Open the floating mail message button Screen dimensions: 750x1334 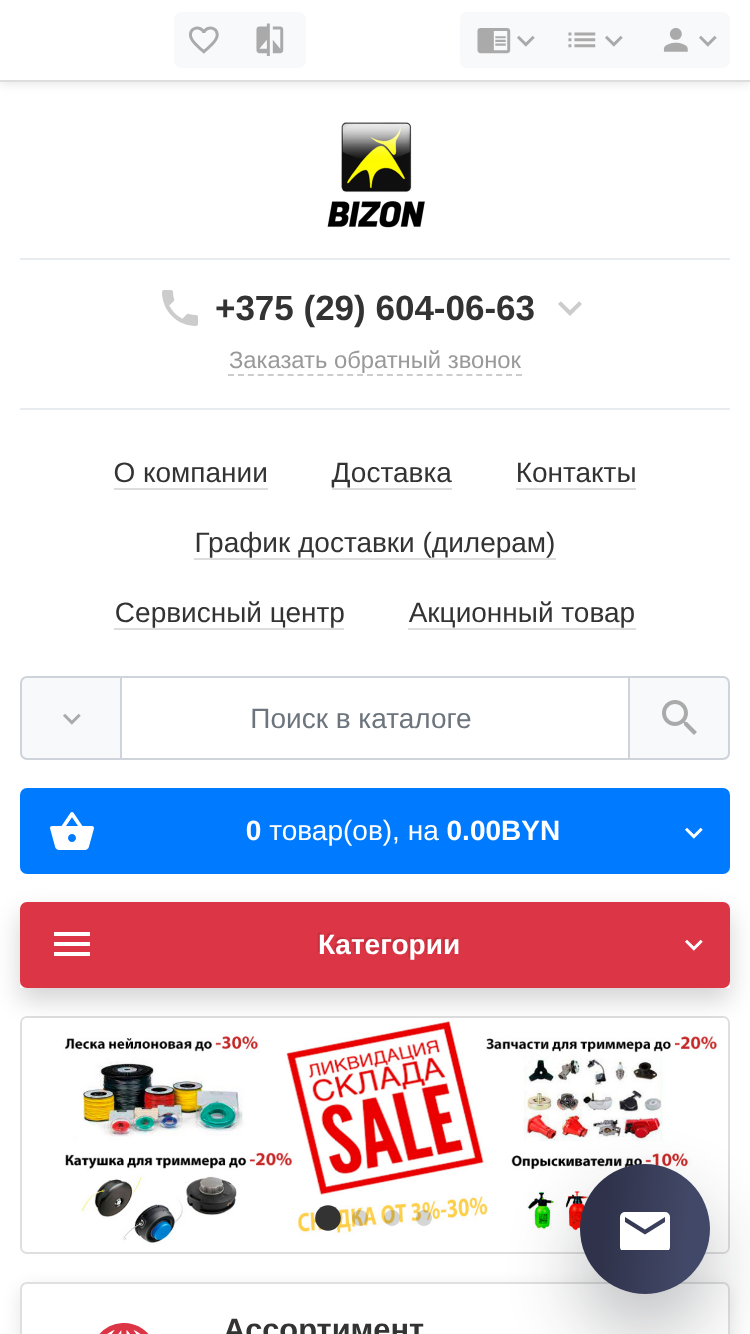click(x=645, y=1230)
